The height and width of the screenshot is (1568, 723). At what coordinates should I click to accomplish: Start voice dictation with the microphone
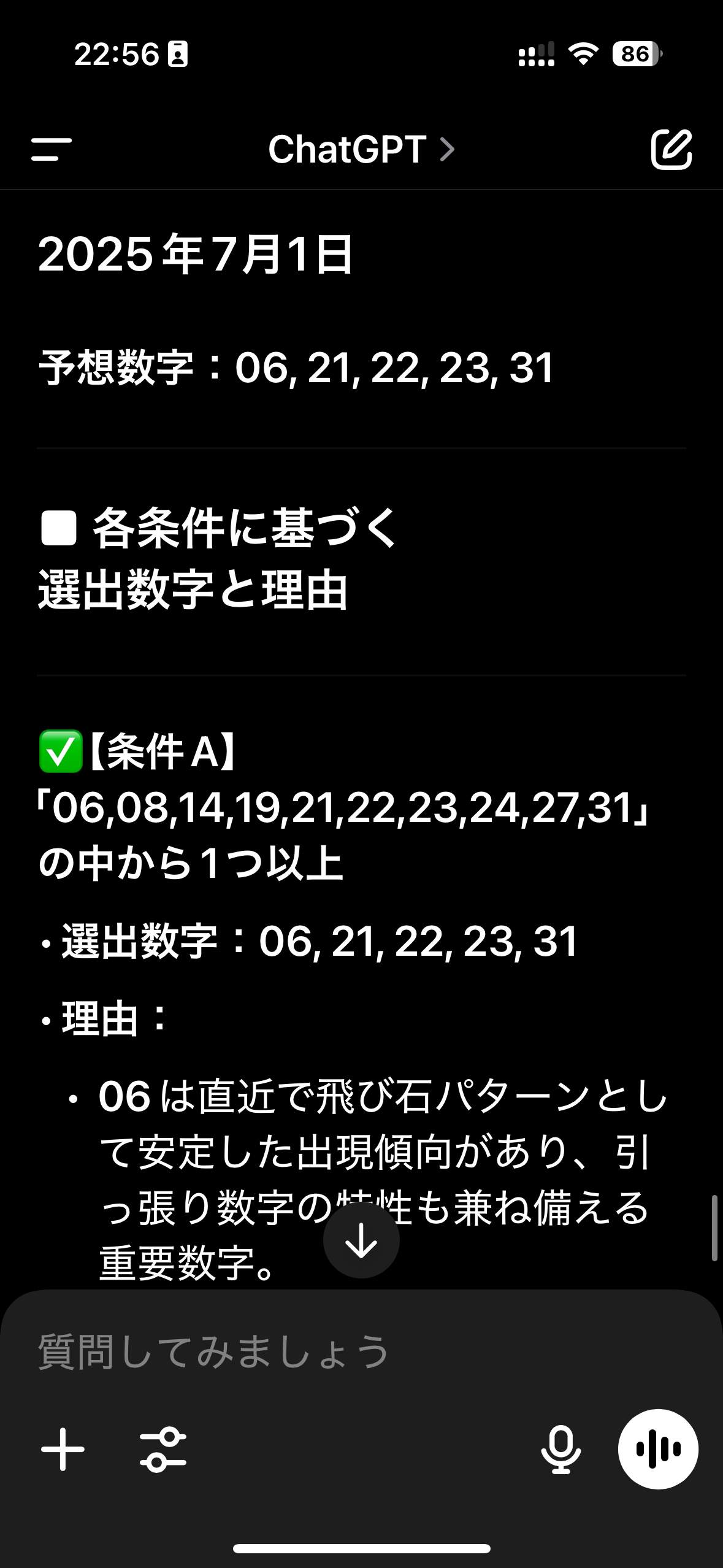pos(560,1450)
